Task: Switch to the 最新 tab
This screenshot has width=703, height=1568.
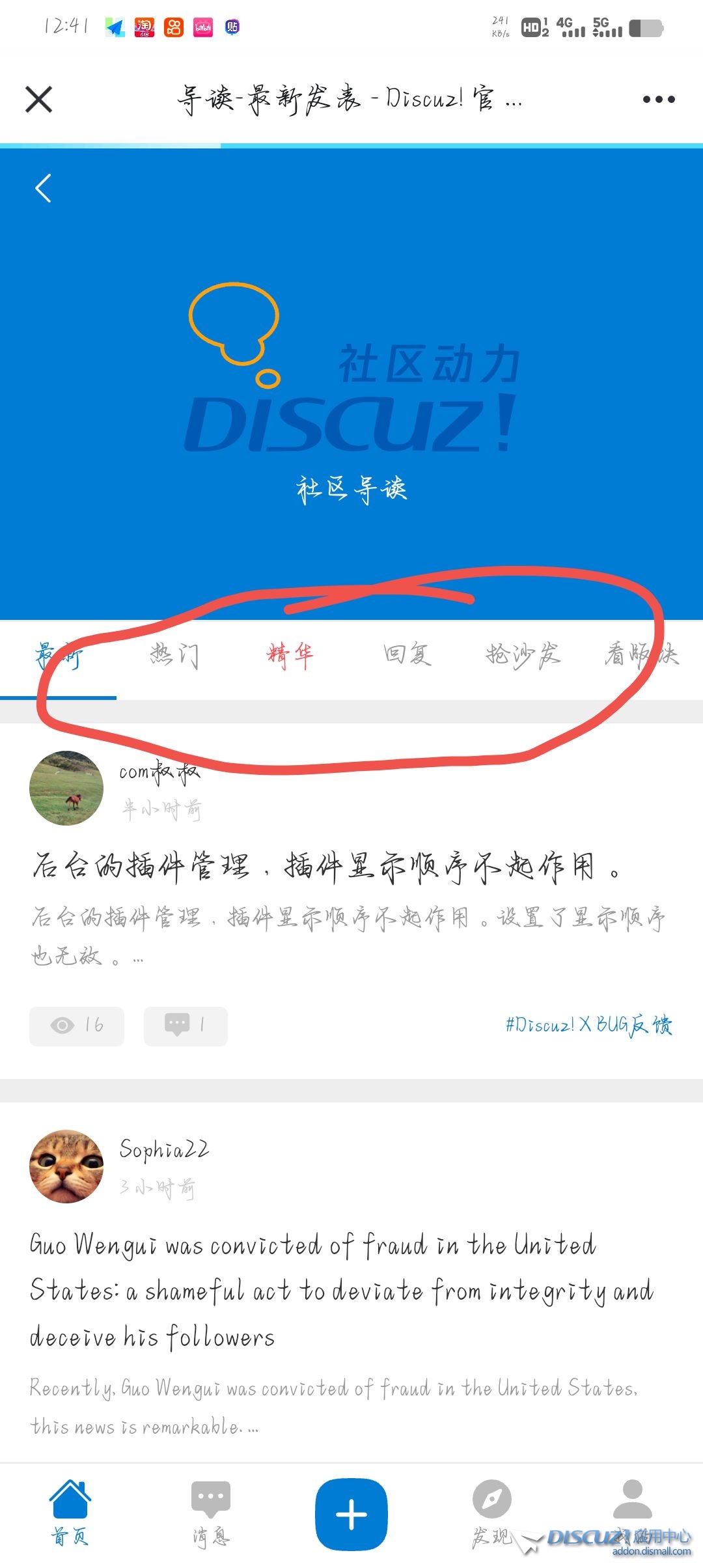Action: point(58,656)
